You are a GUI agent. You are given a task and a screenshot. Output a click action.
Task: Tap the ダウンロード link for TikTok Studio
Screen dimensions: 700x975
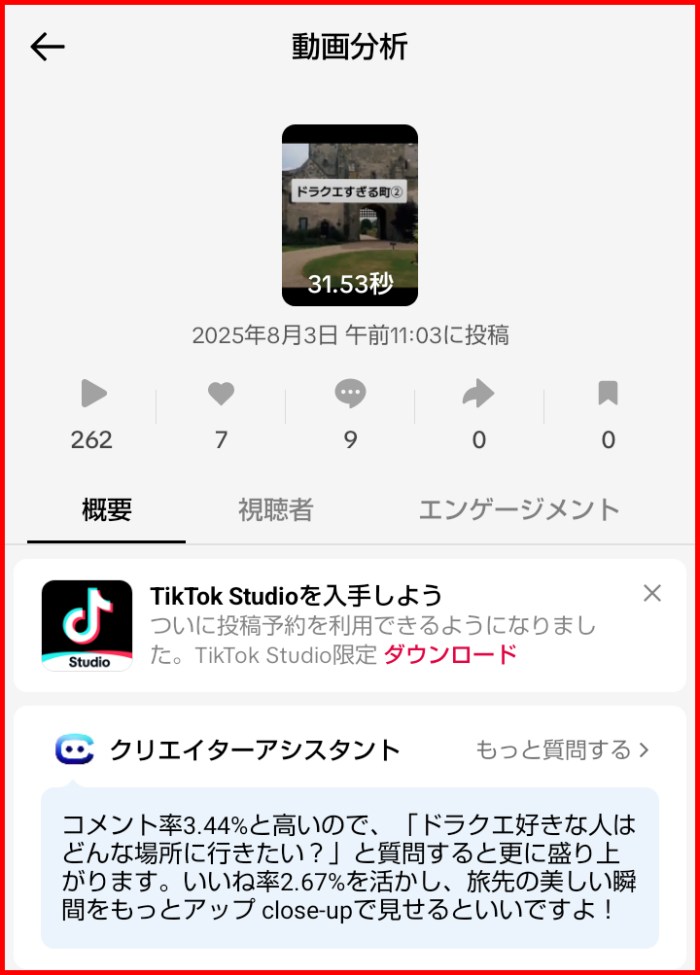(x=450, y=655)
